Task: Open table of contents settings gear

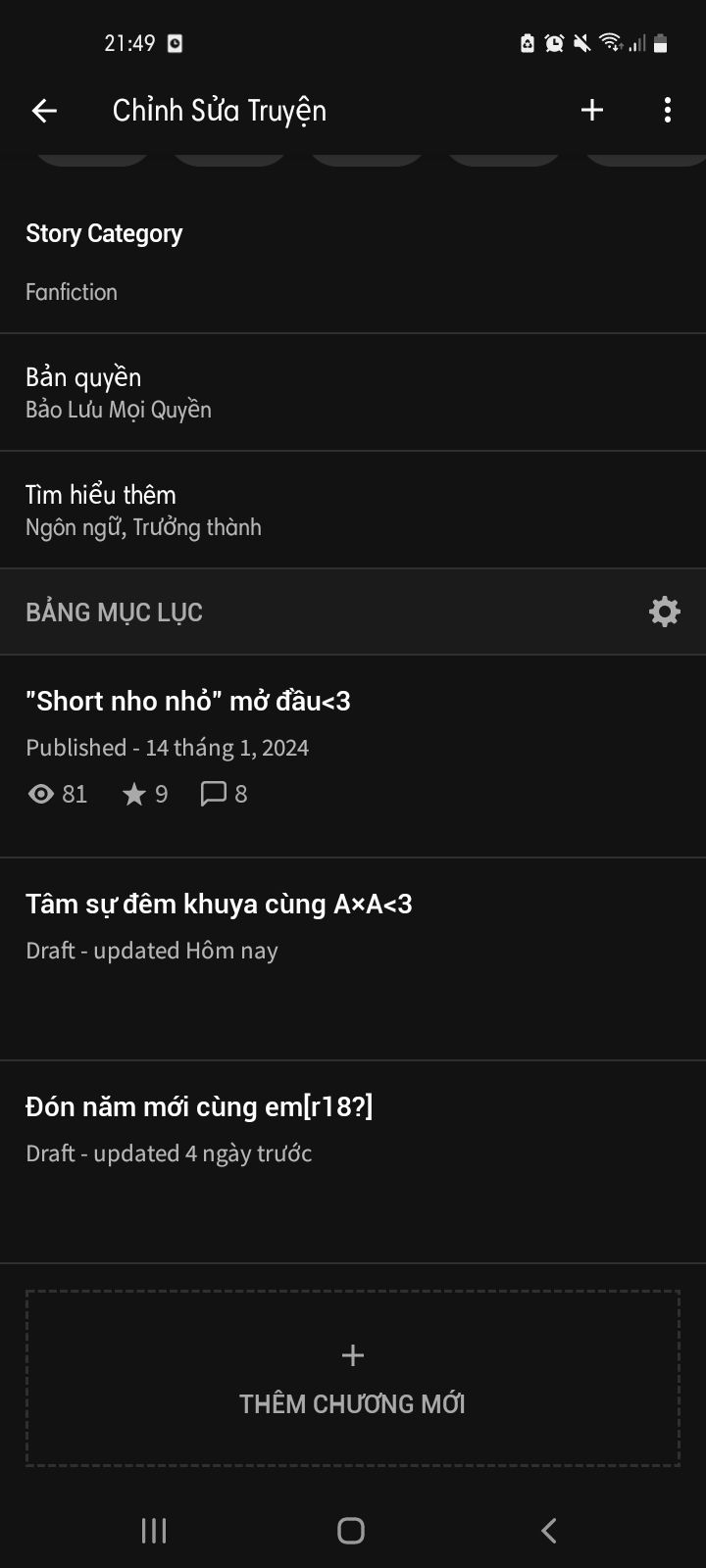Action: pyautogui.click(x=664, y=612)
